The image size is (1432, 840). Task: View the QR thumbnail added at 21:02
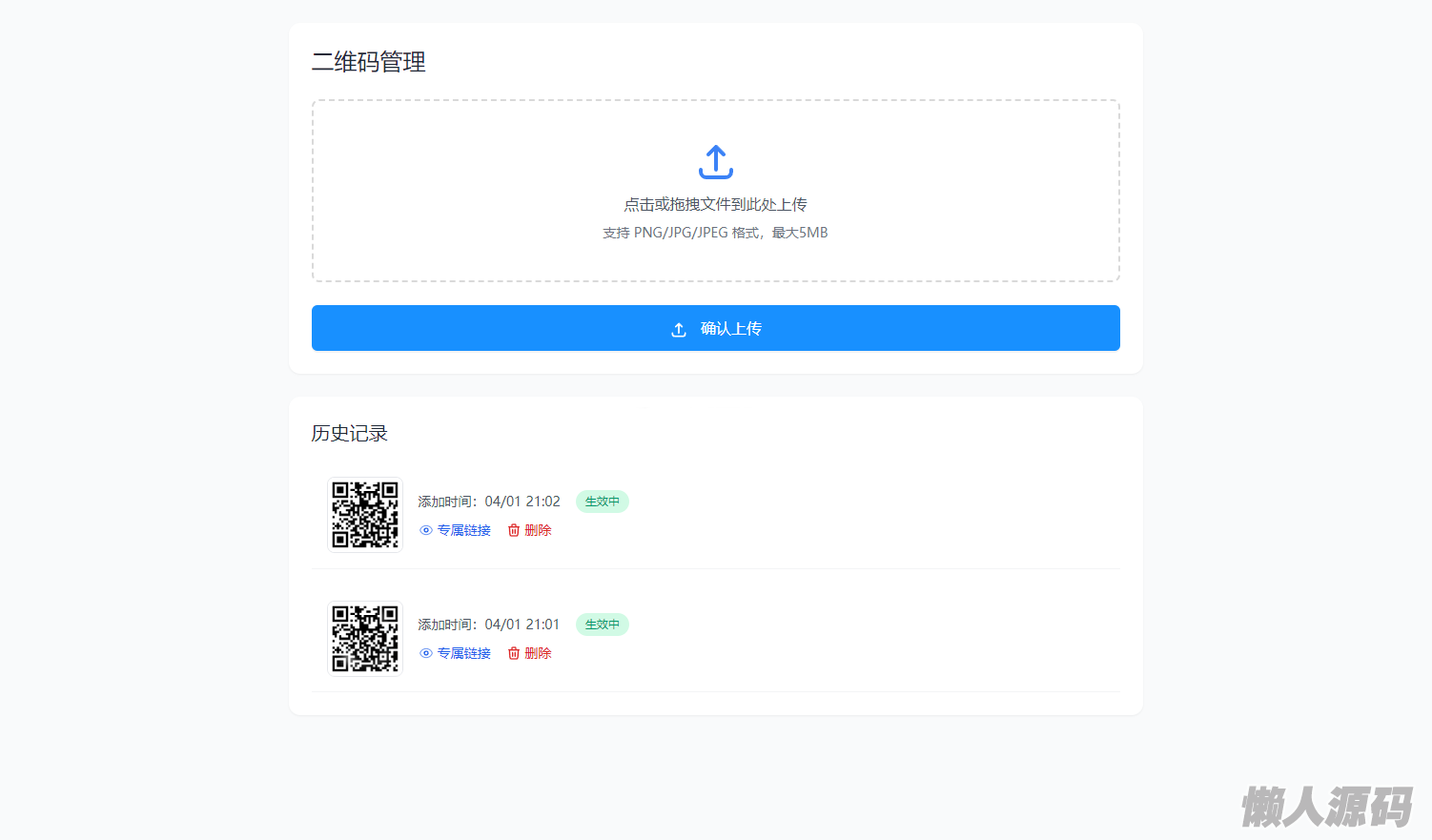[365, 515]
